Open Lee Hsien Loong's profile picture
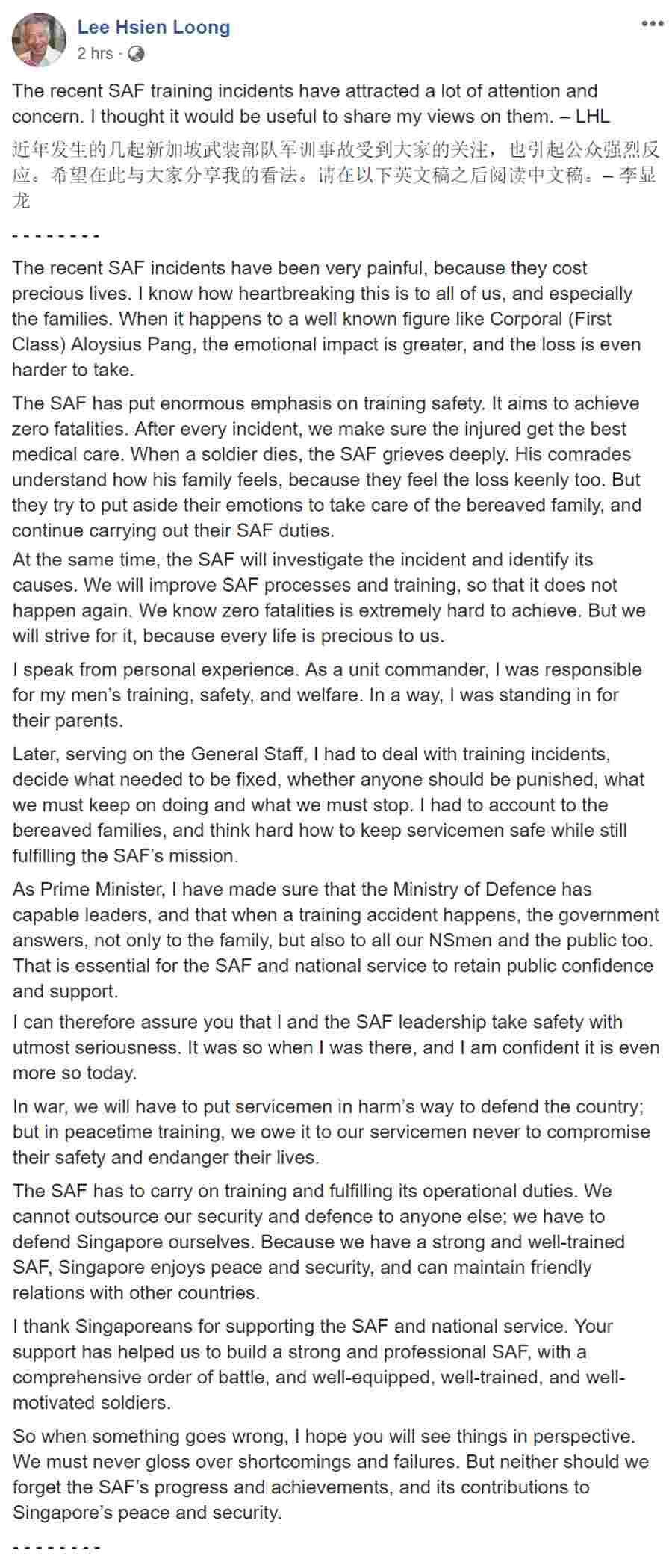The image size is (672, 1568). click(38, 40)
